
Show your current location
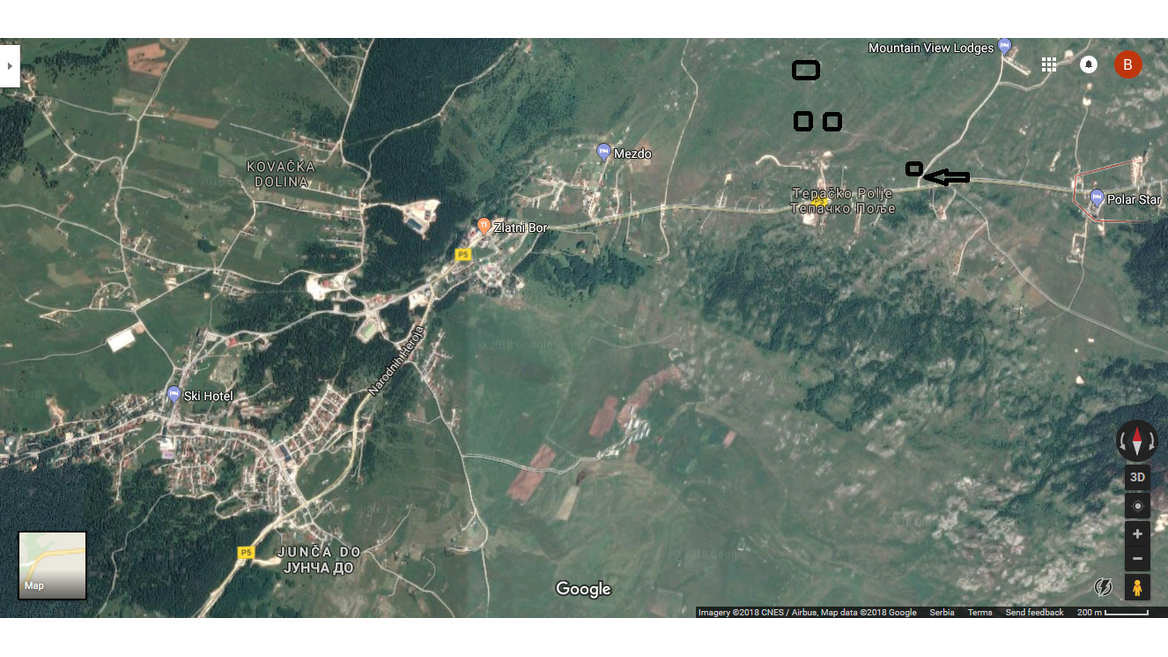click(x=1137, y=506)
